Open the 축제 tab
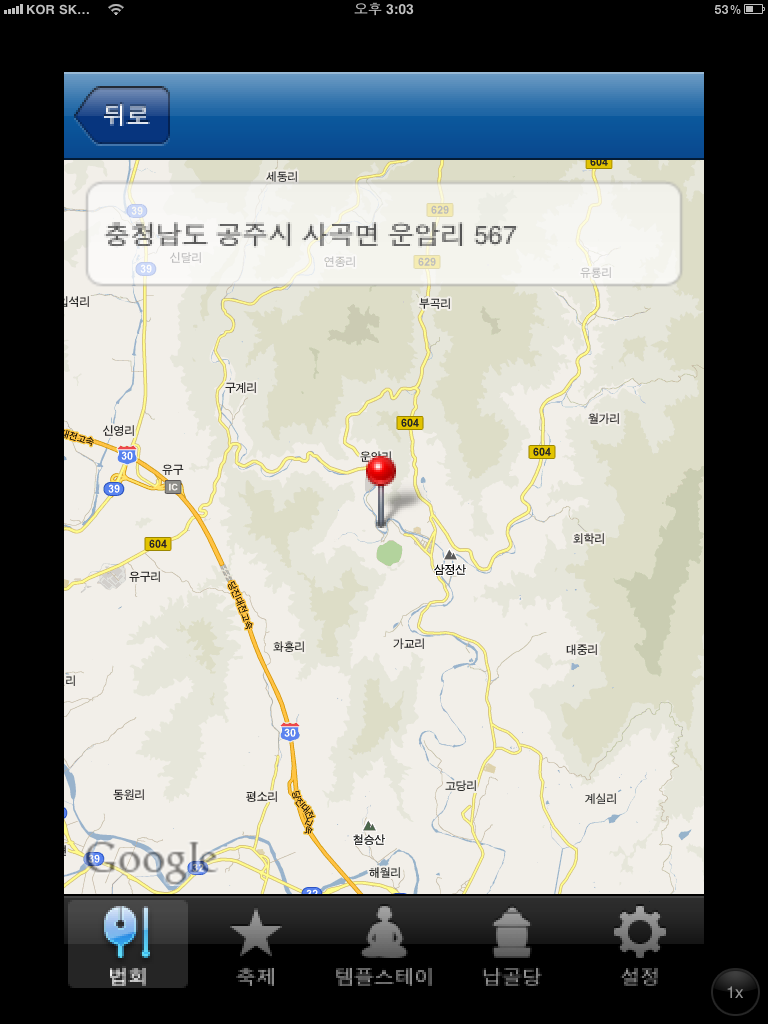The height and width of the screenshot is (1024, 768). tap(256, 945)
